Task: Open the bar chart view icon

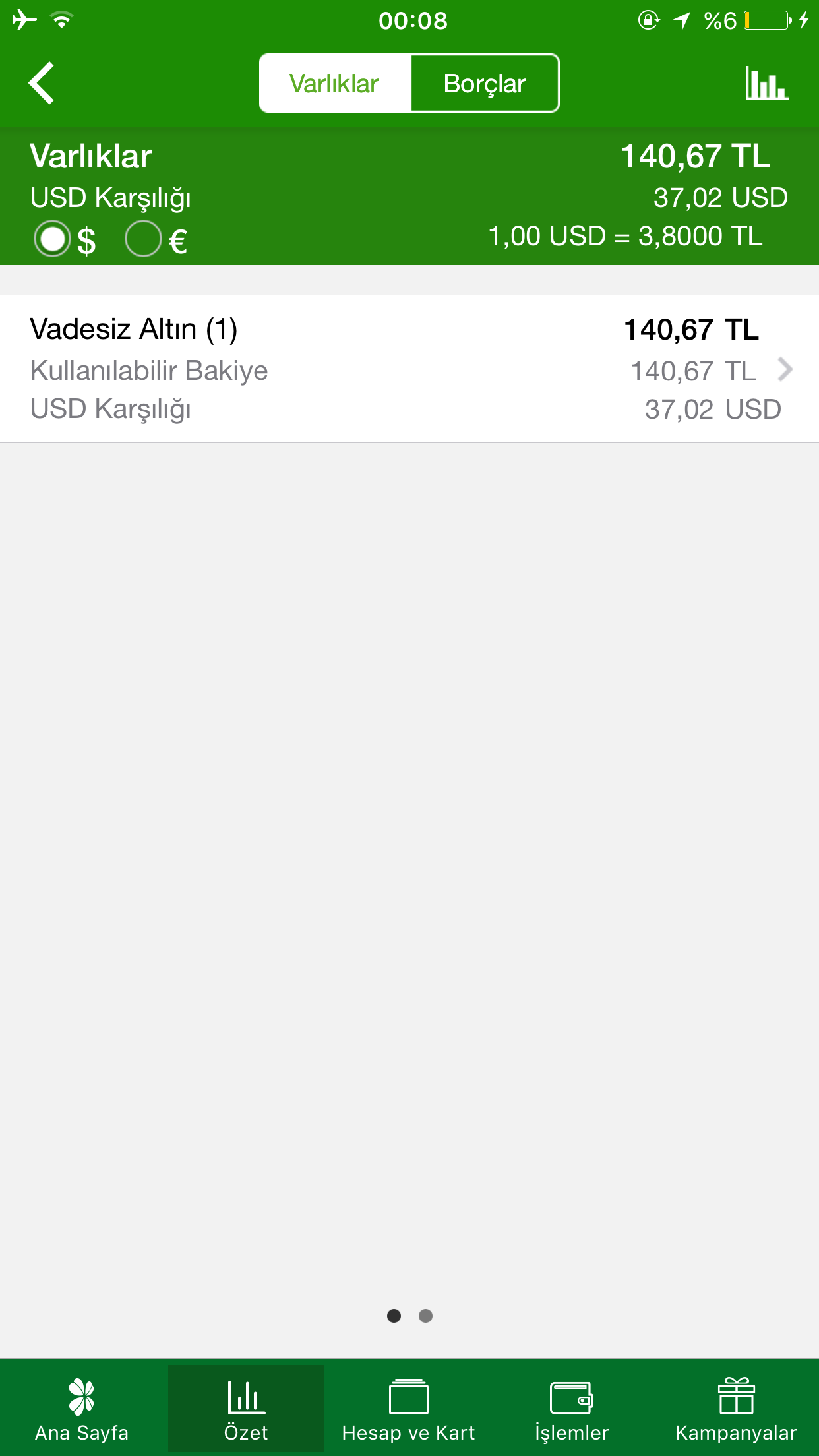Action: [767, 83]
